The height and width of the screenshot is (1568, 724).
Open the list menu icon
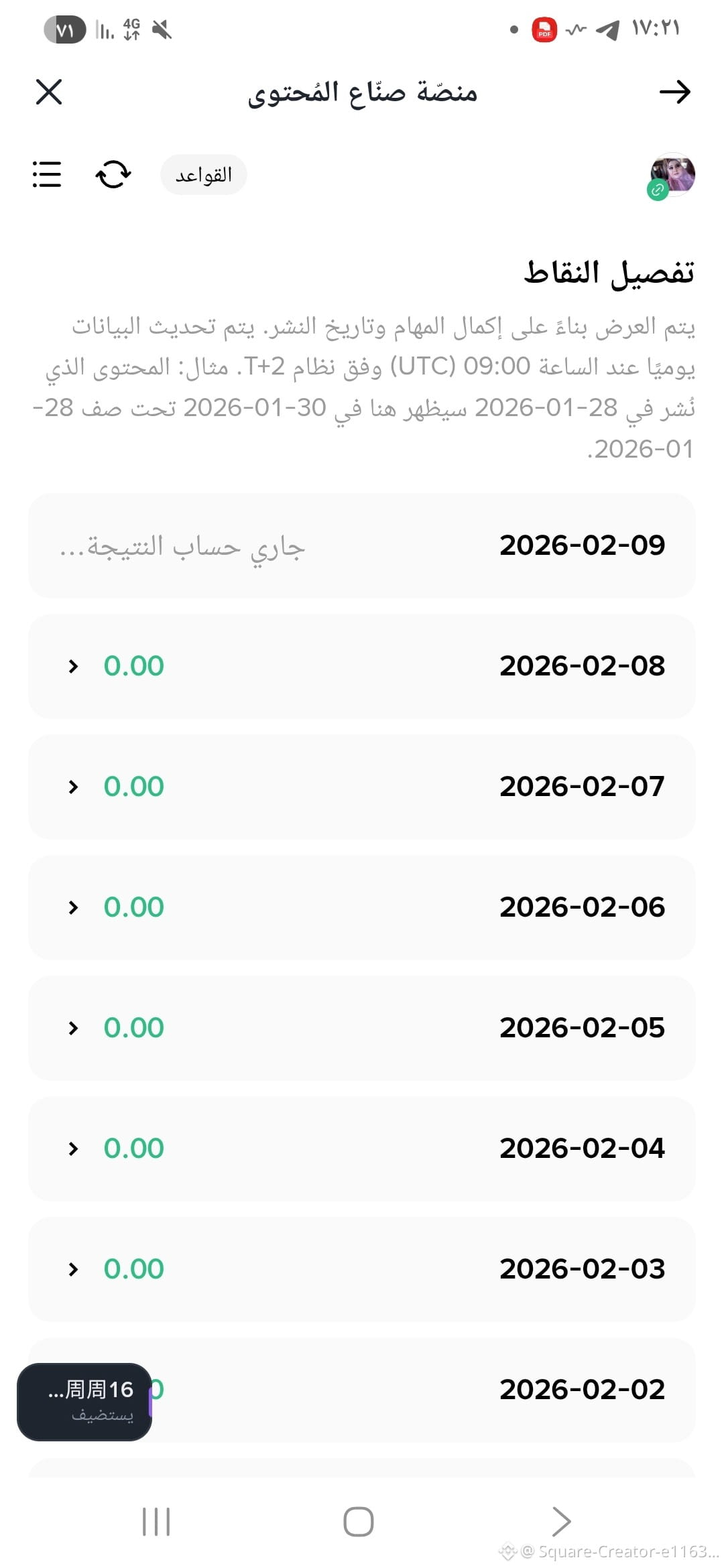click(47, 174)
